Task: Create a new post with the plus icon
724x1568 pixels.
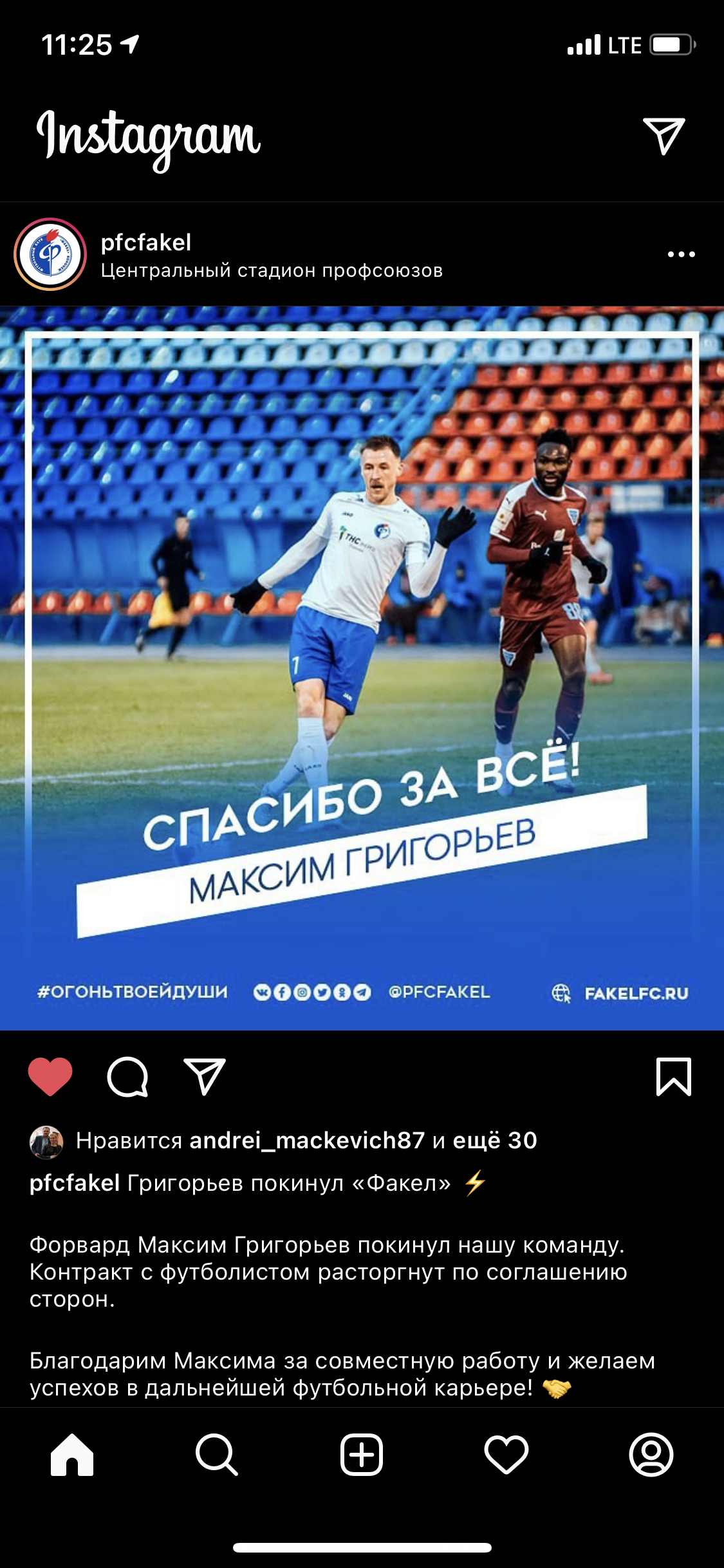Action: 362,1455
